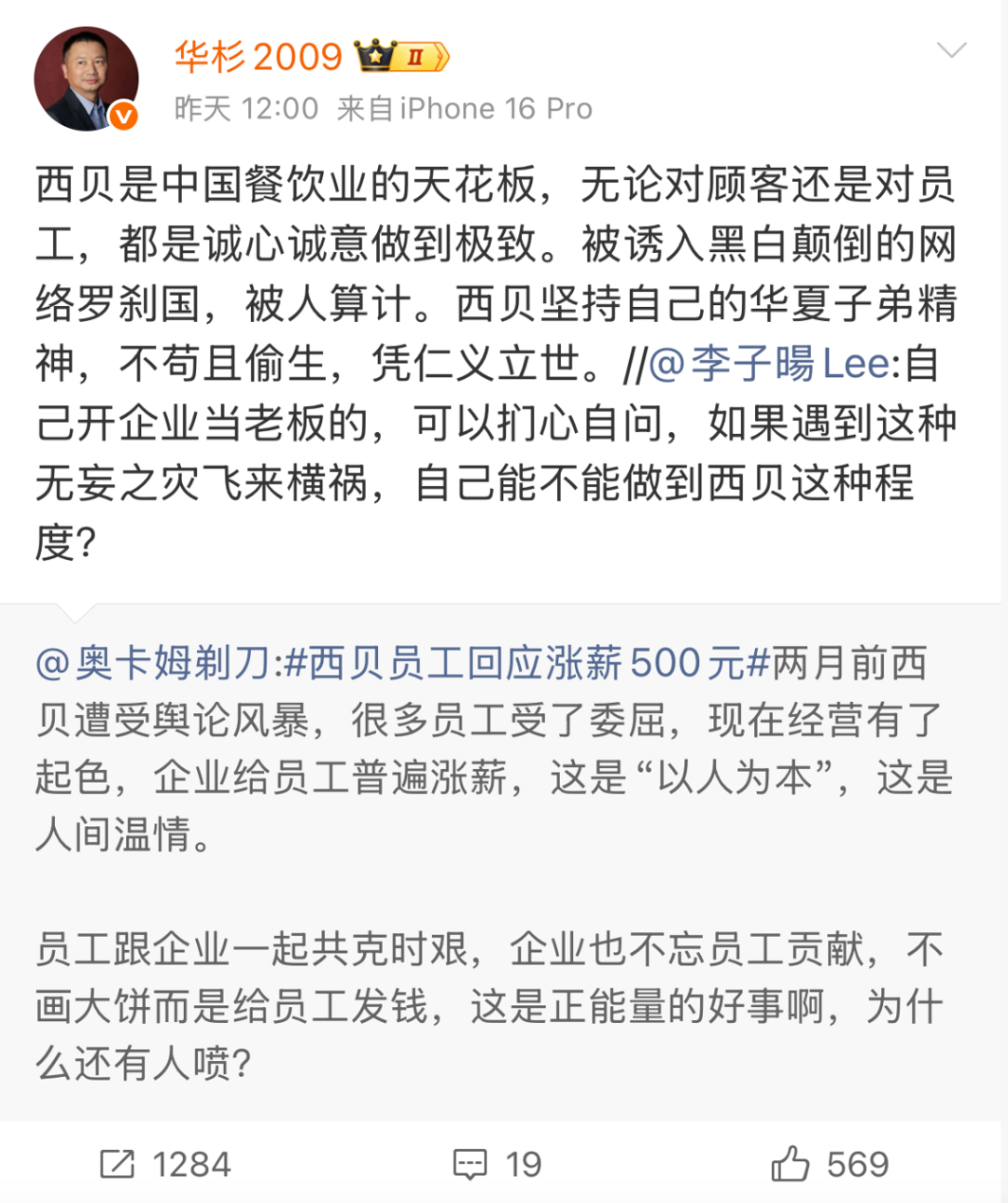Open the username 华杉2009 profile
This screenshot has width=1008, height=1203.
[259, 57]
